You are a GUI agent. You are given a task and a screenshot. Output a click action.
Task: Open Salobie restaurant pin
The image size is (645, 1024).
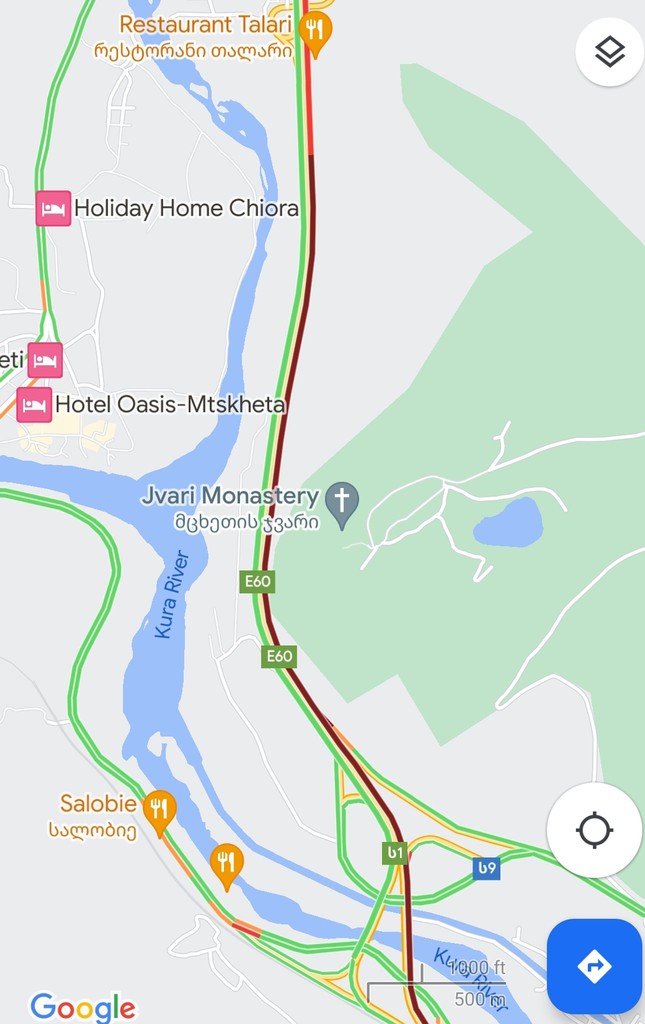coord(159,810)
